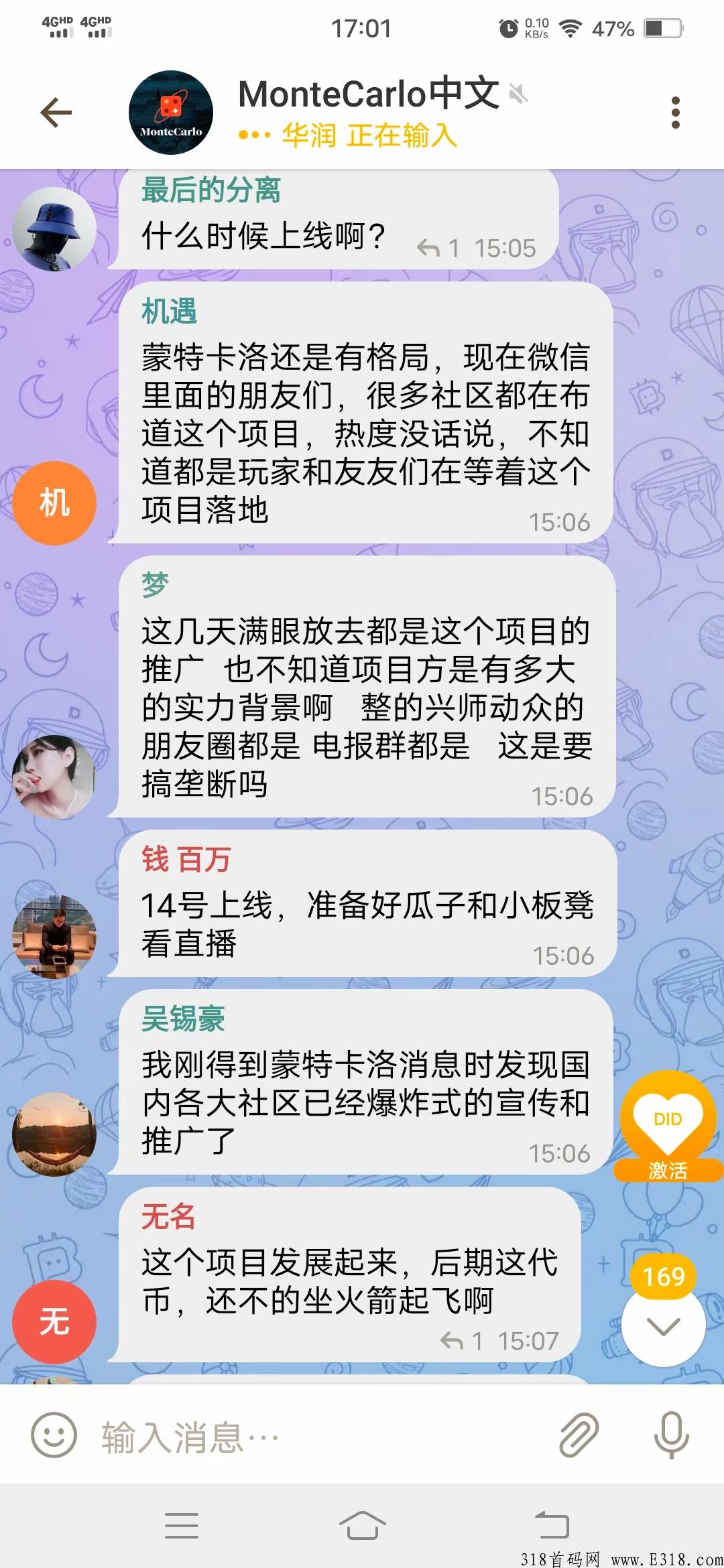This screenshot has height=1568, width=724.
Task: View 钱 百万's profile via avatar
Action: [x=54, y=937]
